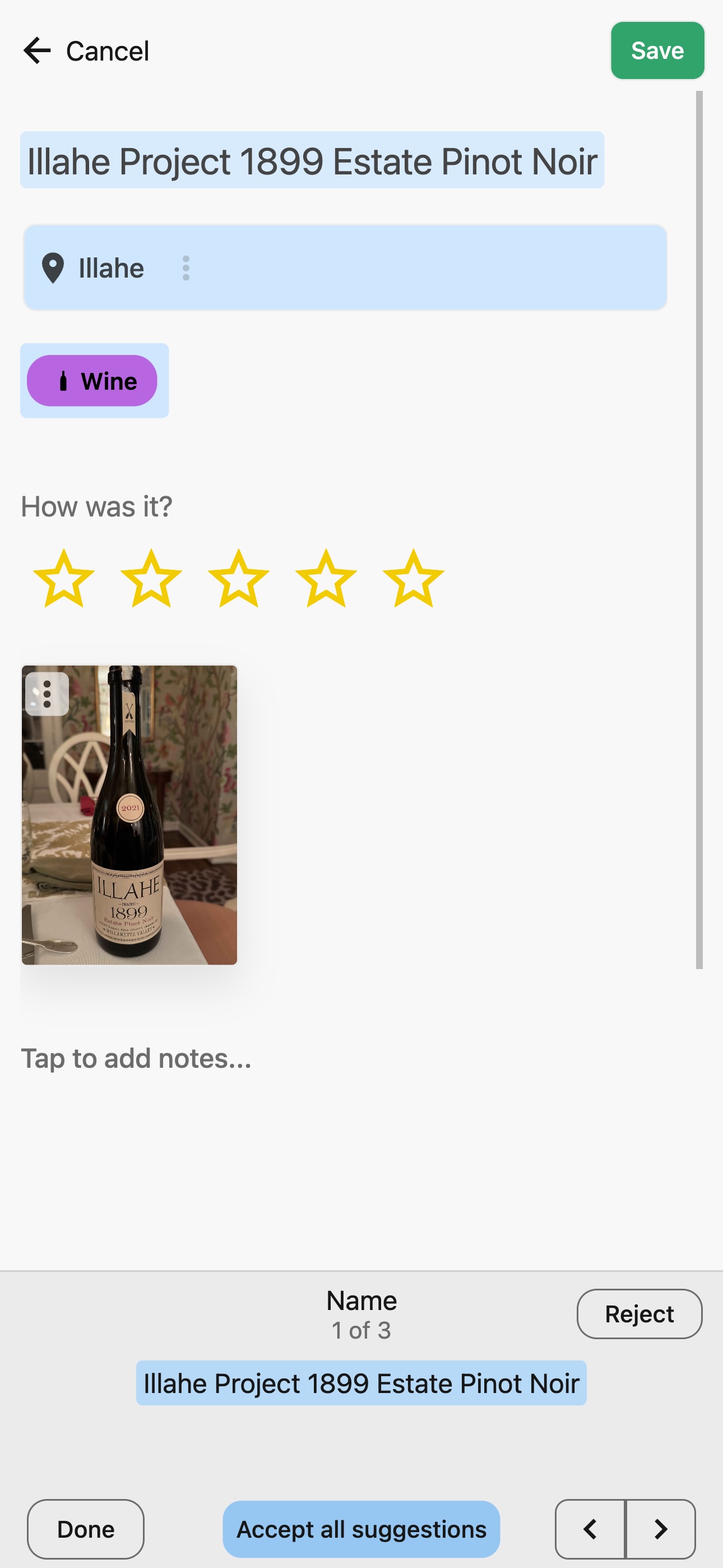Tap the suggested name in the bottom panel

click(x=361, y=1383)
